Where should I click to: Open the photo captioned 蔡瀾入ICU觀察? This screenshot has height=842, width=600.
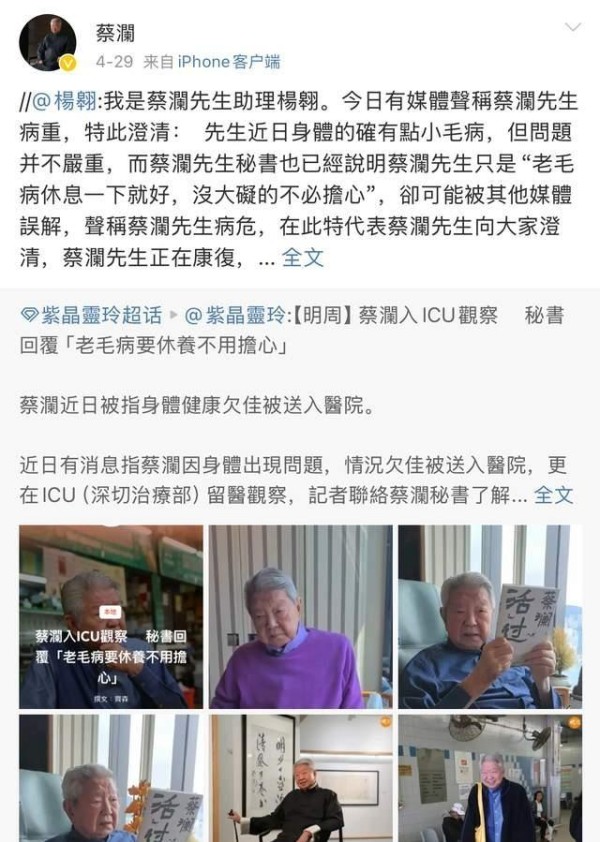111,616
